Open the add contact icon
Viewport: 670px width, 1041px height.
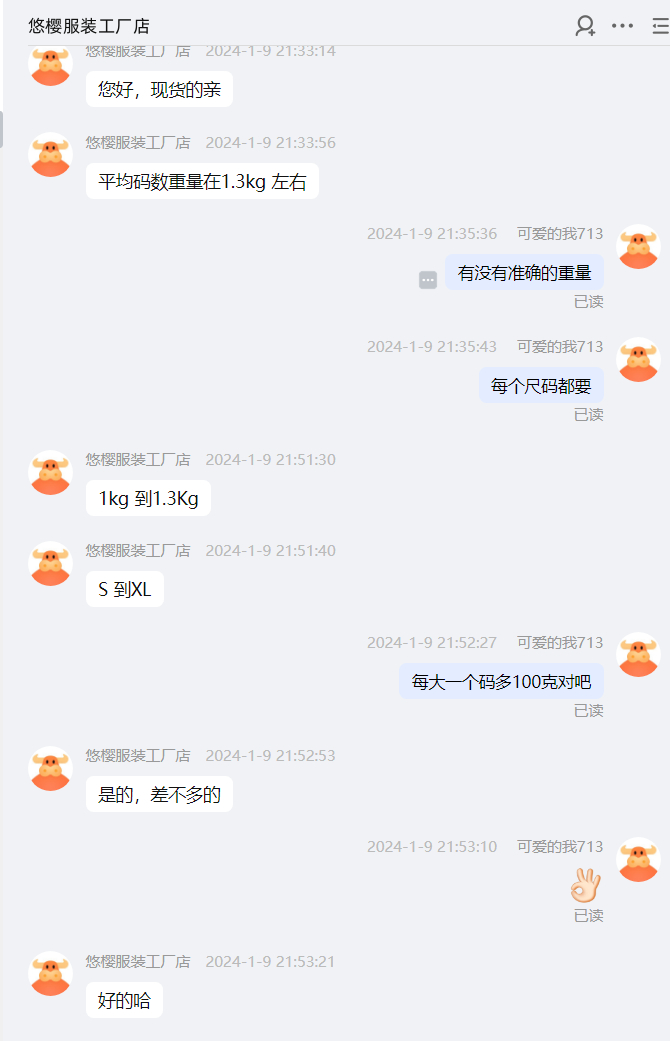coord(585,26)
